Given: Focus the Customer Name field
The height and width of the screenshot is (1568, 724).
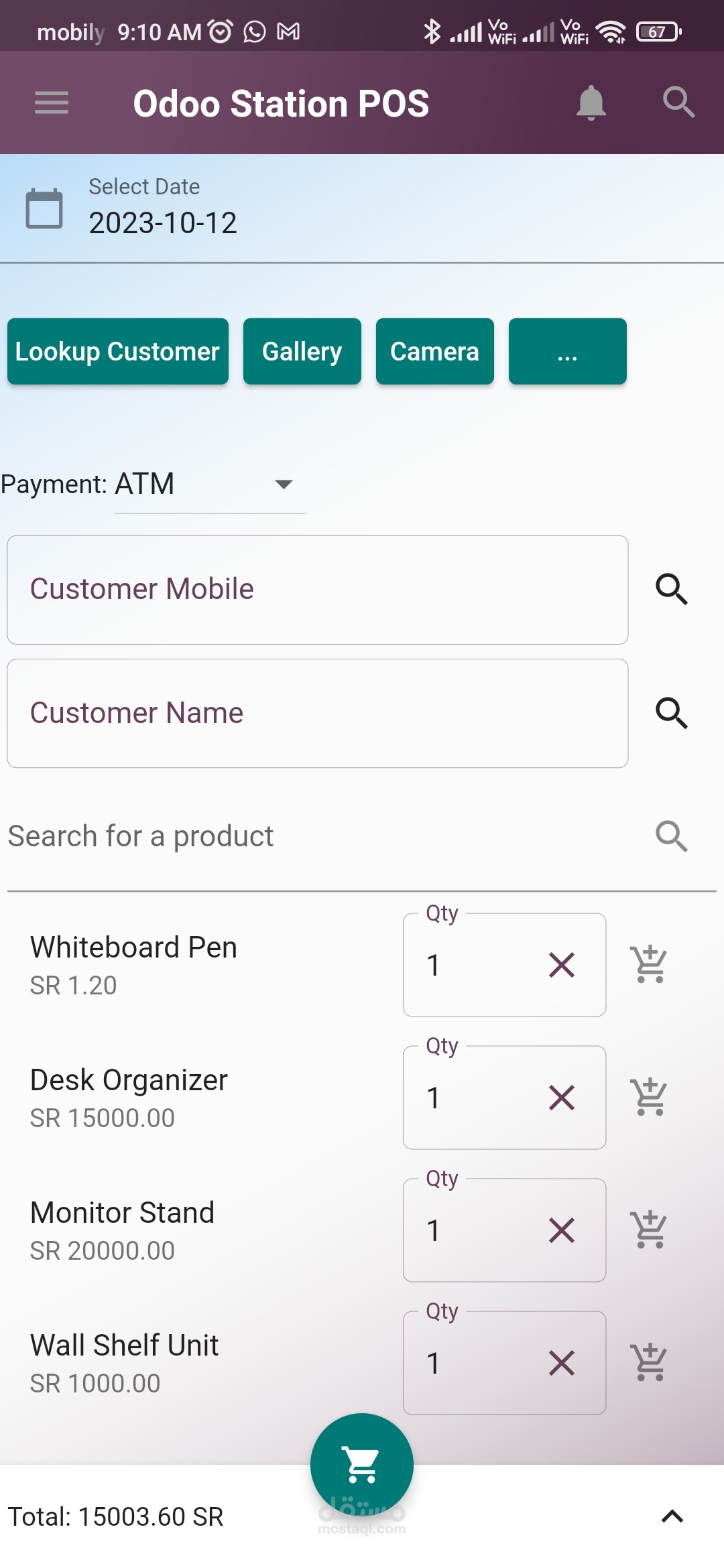Looking at the screenshot, I should coord(318,714).
